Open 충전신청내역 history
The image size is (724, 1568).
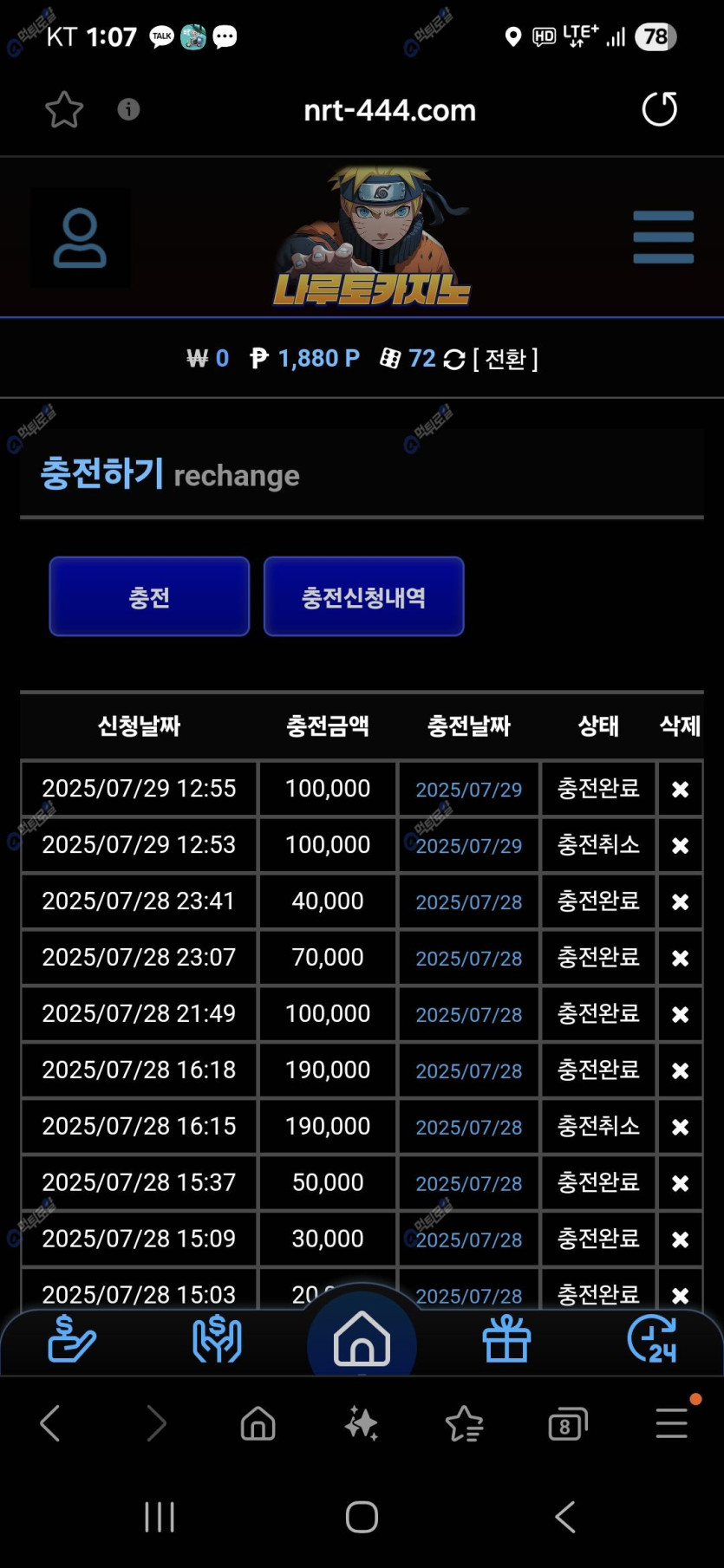(x=363, y=597)
